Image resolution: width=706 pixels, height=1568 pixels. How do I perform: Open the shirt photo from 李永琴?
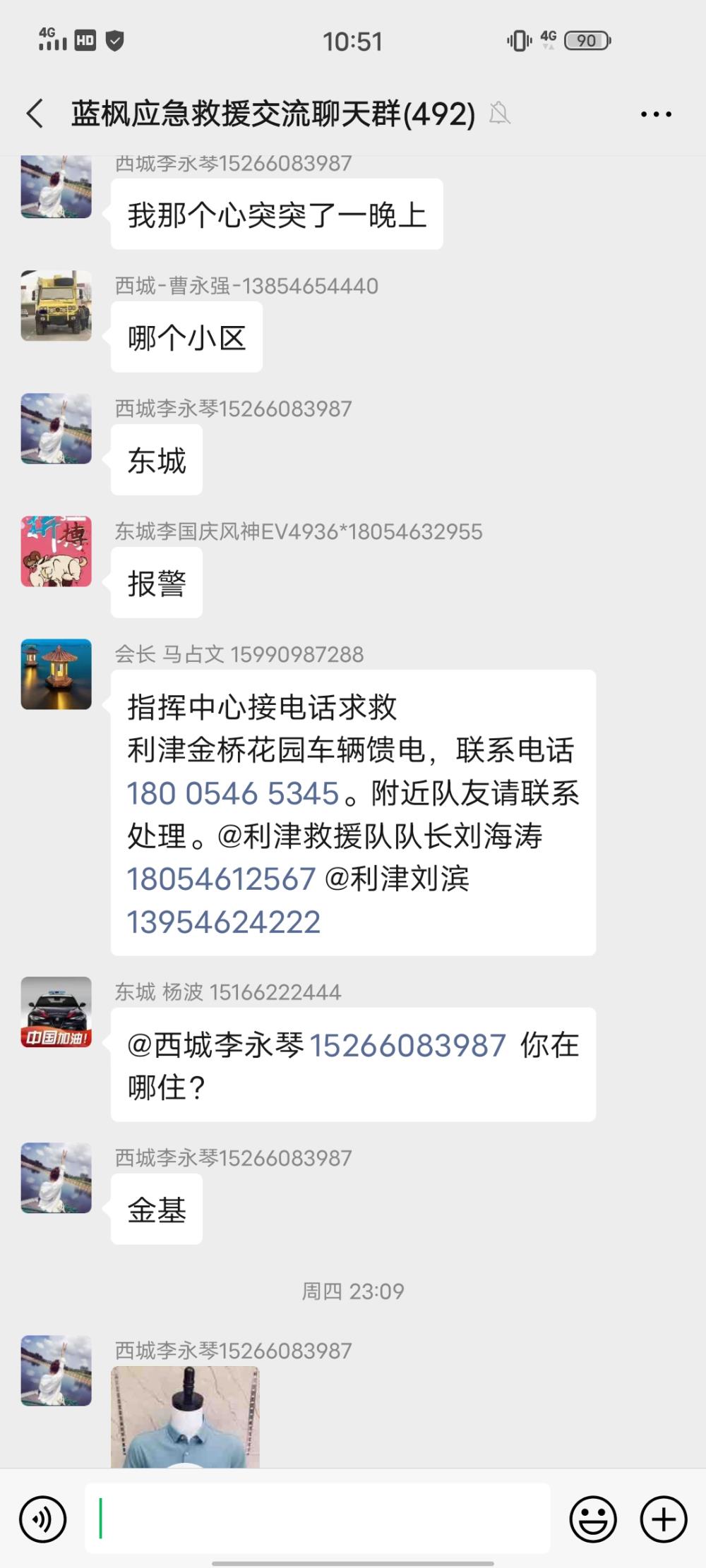tap(185, 1417)
